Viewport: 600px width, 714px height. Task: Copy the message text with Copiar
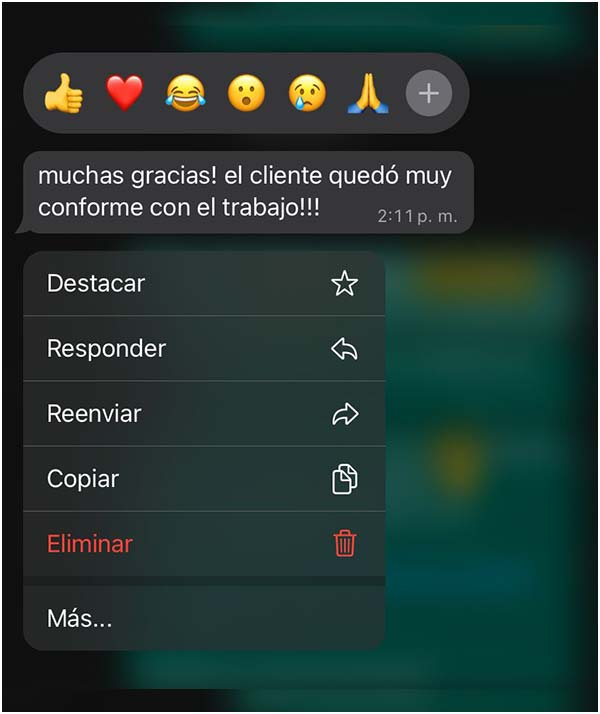coord(204,479)
